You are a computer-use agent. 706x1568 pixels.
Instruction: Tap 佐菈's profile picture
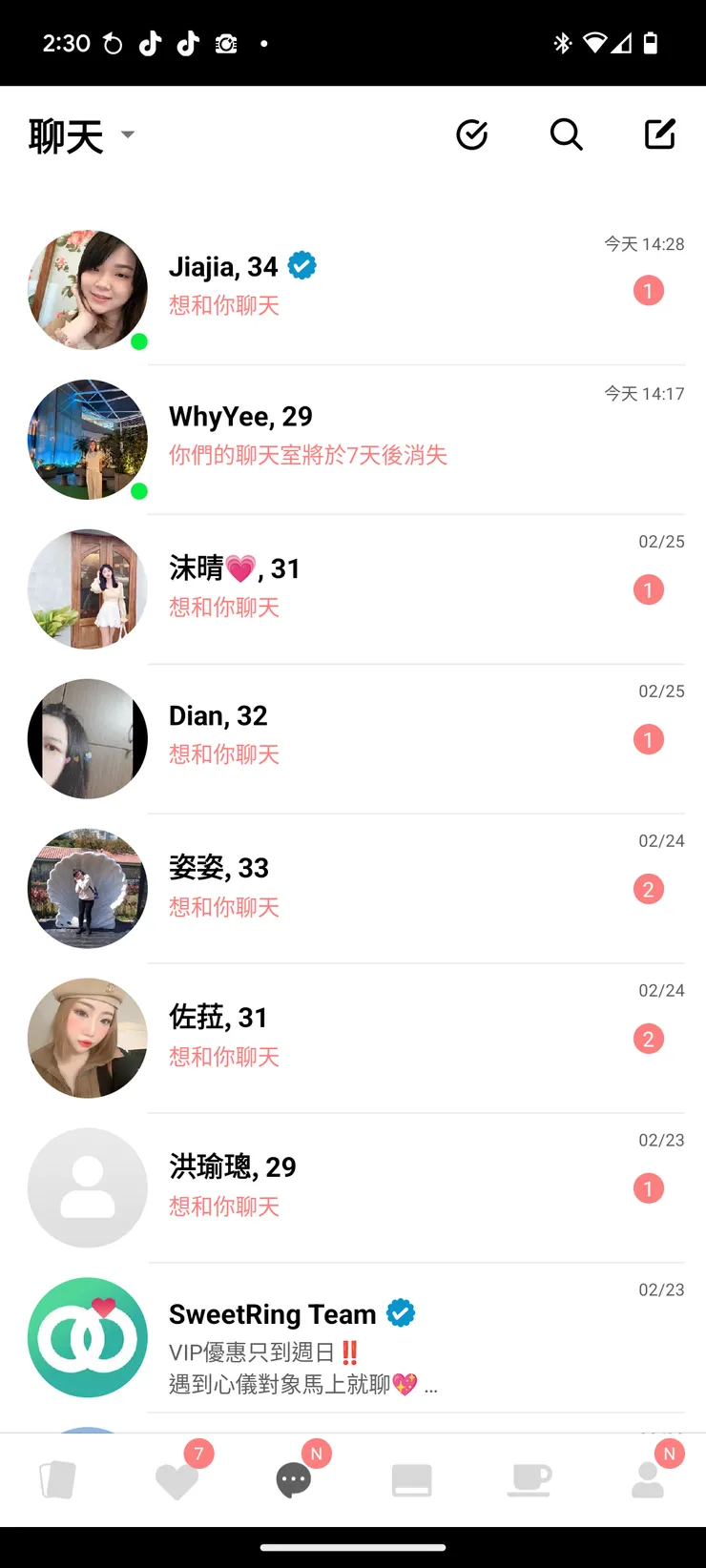coord(87,1038)
